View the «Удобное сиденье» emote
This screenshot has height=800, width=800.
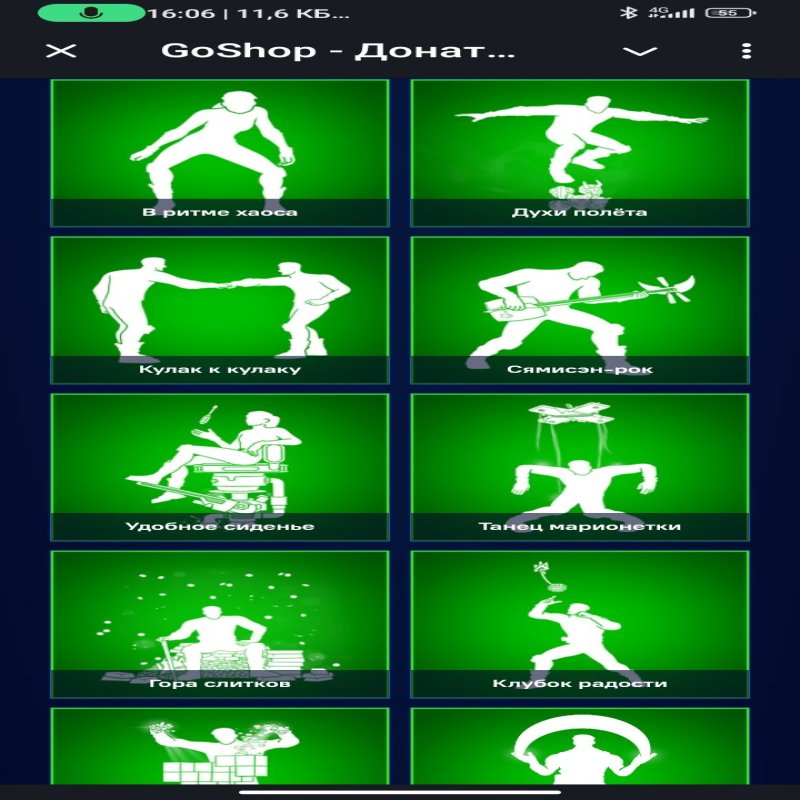click(x=219, y=466)
